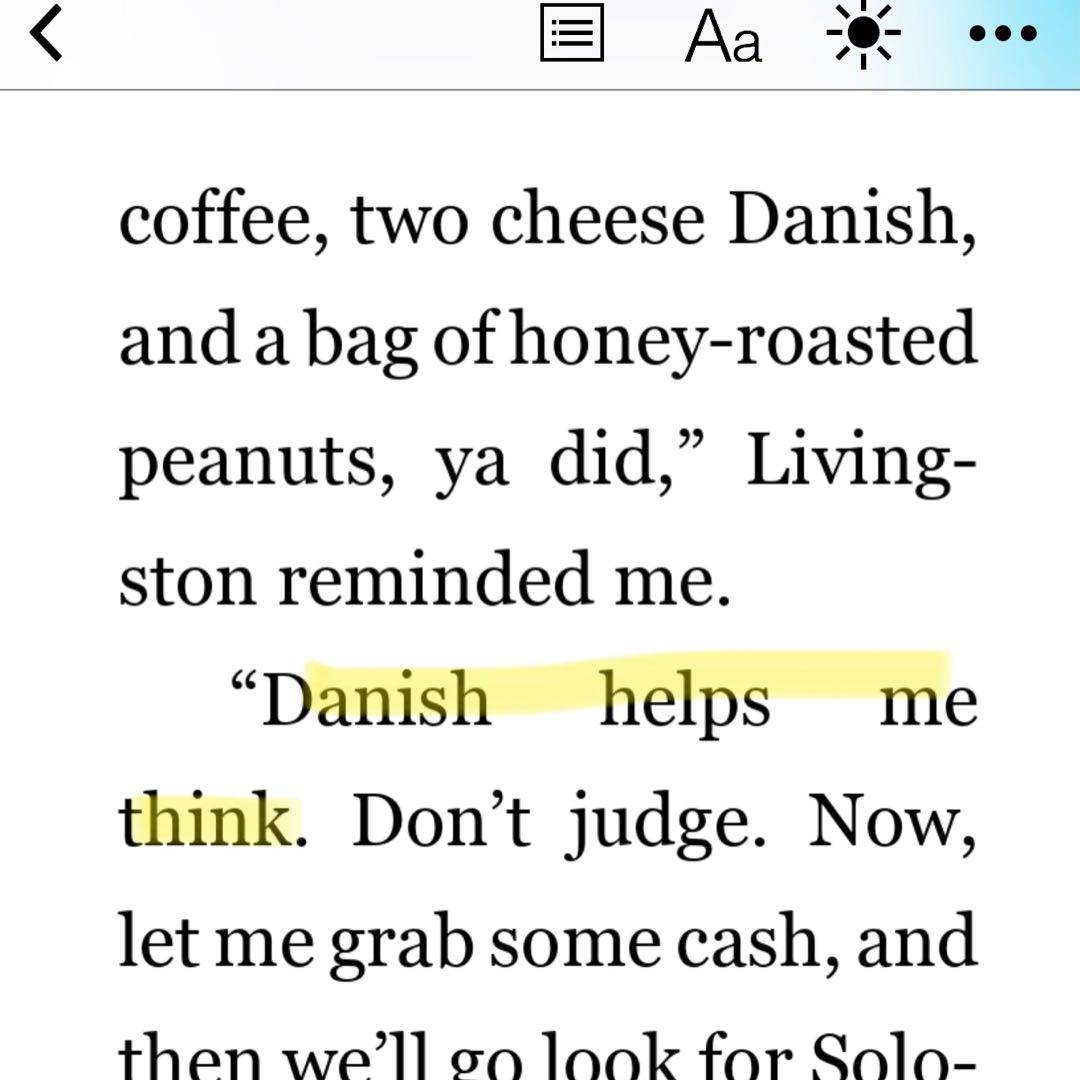Open the table of contents
The width and height of the screenshot is (1080, 1080).
(571, 34)
